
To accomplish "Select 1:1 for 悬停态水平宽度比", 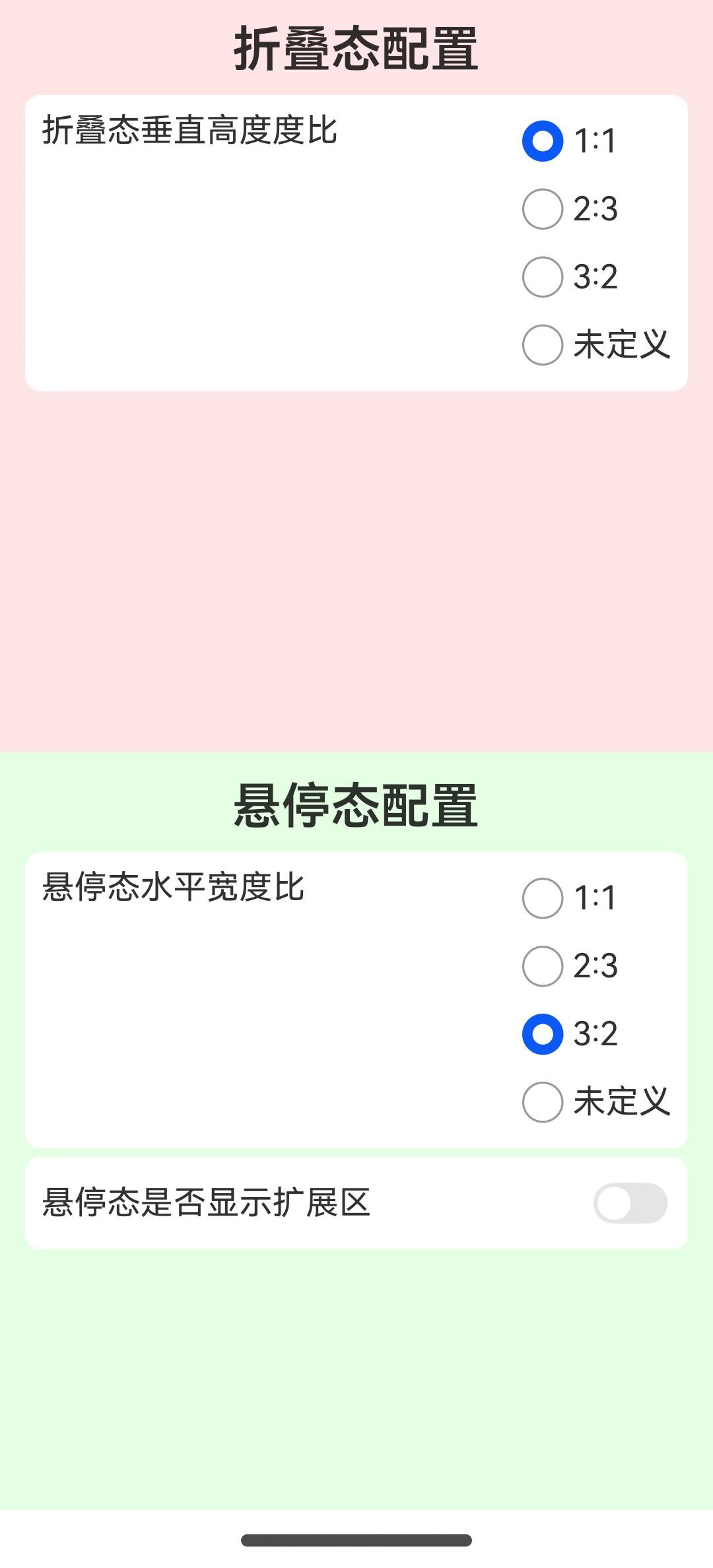I will [543, 898].
